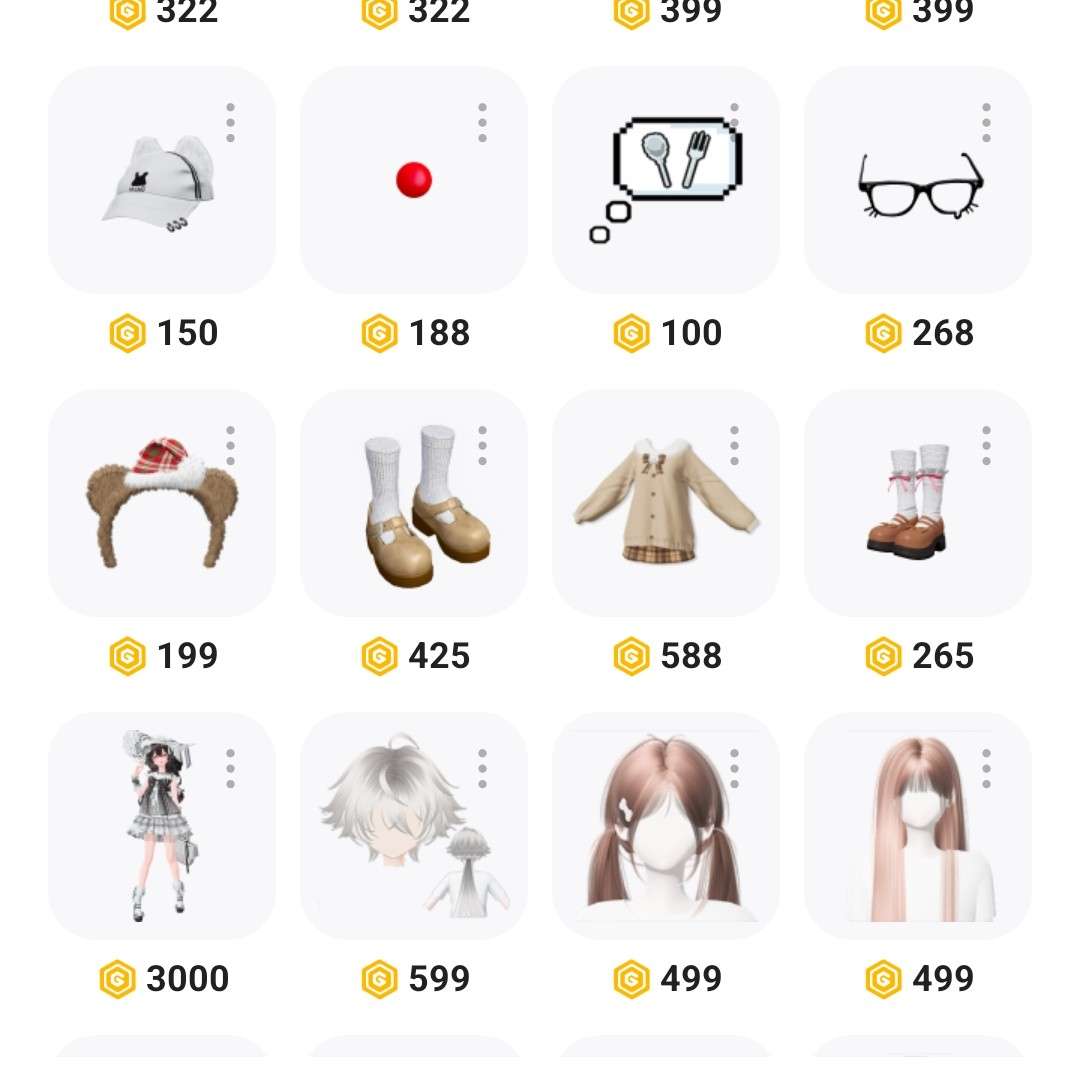
Task: Open more options on the black glasses
Action: click(986, 122)
